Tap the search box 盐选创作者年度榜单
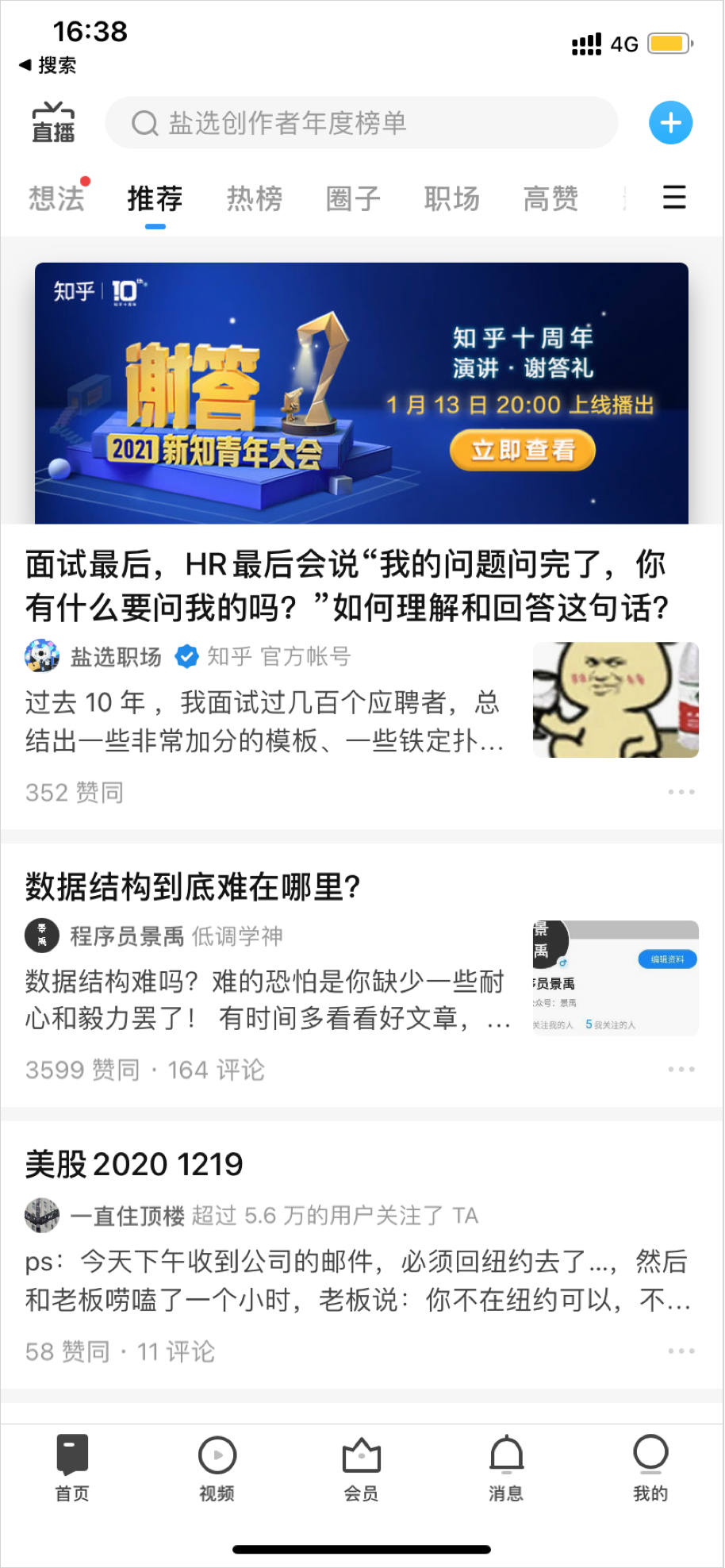Screen dimensions: 725x1568 (362, 123)
